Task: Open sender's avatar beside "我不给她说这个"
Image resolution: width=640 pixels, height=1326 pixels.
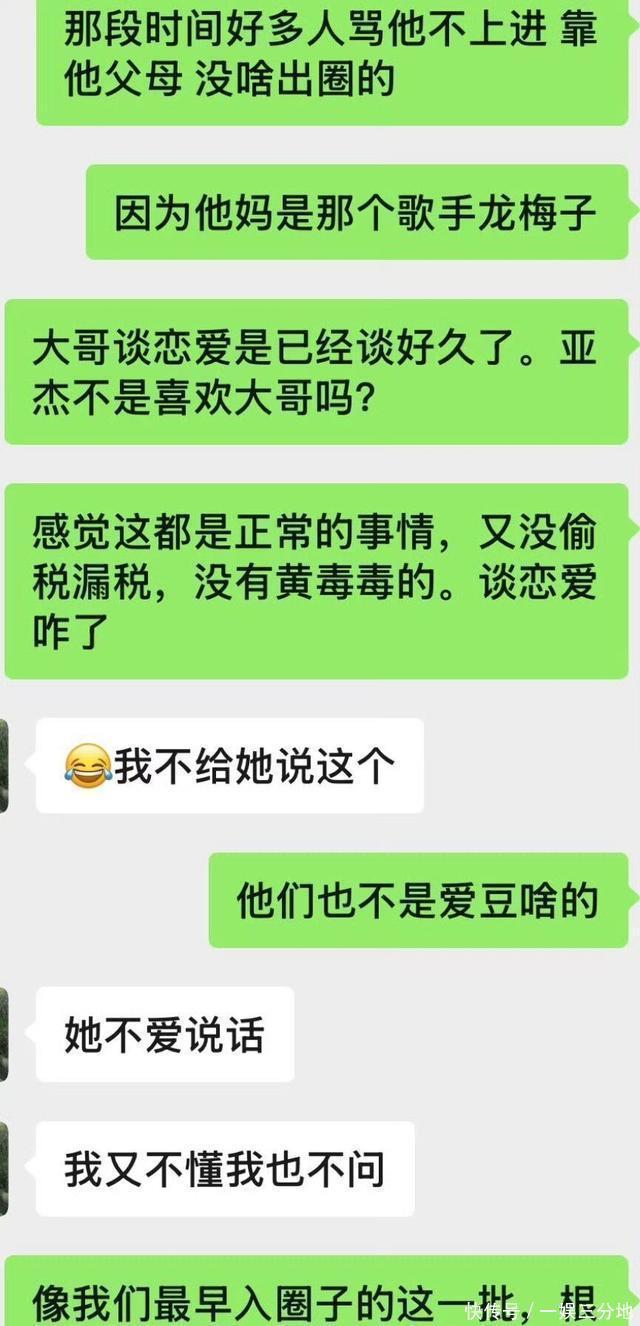Action: click(4, 765)
